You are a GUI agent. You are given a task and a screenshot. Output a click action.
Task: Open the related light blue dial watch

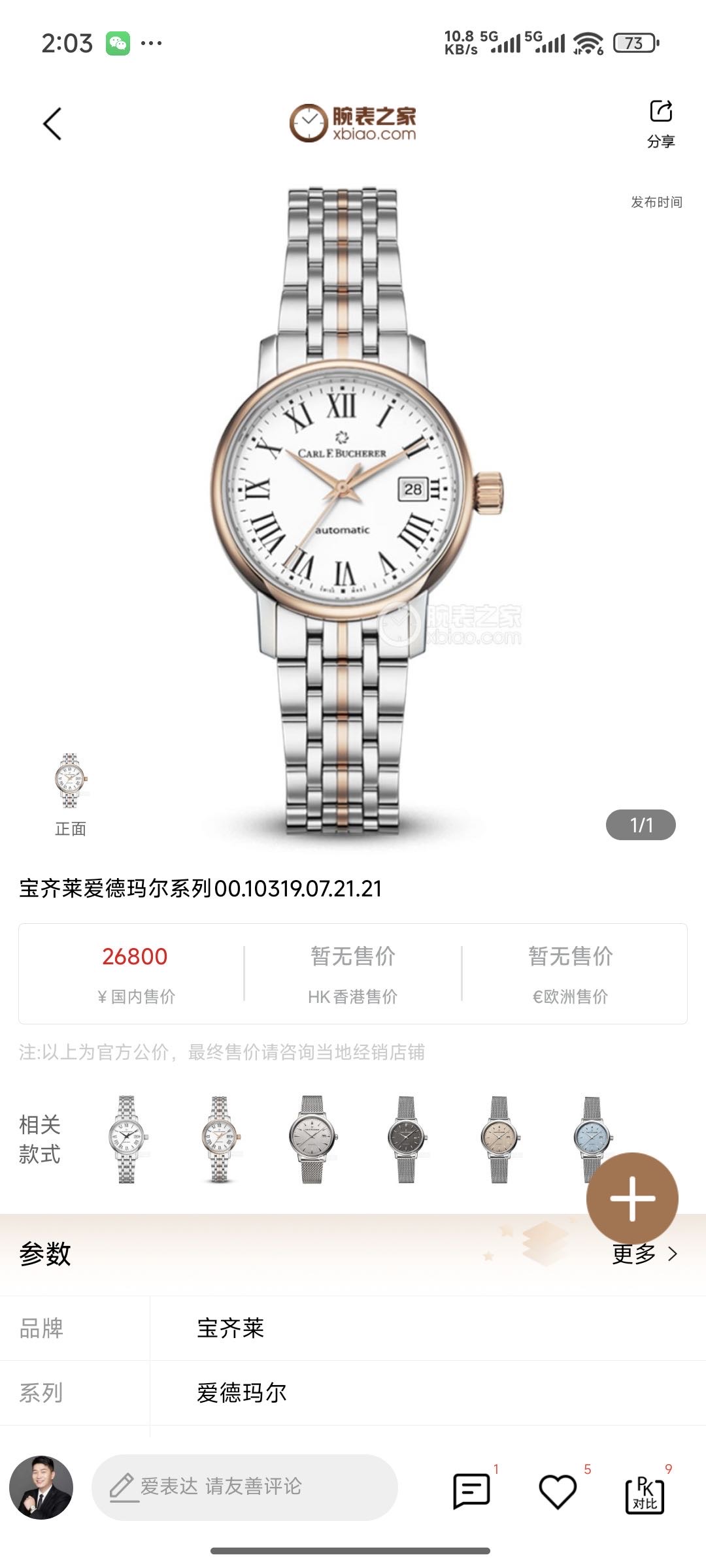point(590,1130)
